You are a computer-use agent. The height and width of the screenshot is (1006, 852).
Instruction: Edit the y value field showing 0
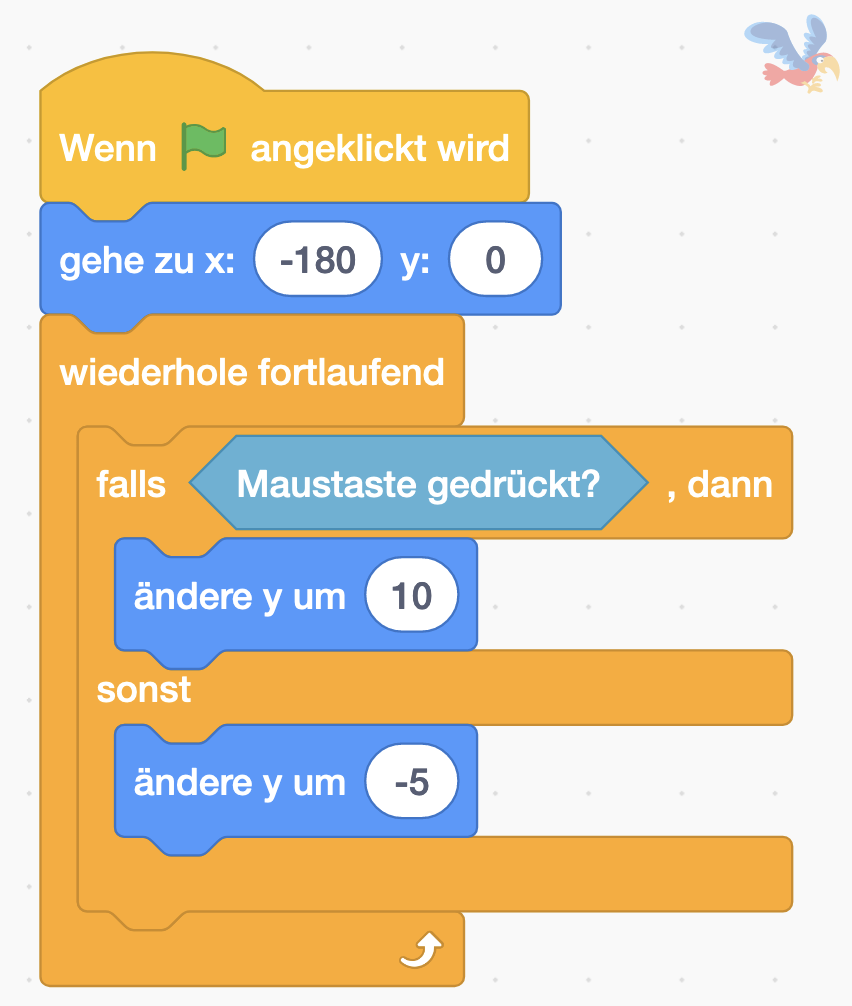[x=495, y=260]
